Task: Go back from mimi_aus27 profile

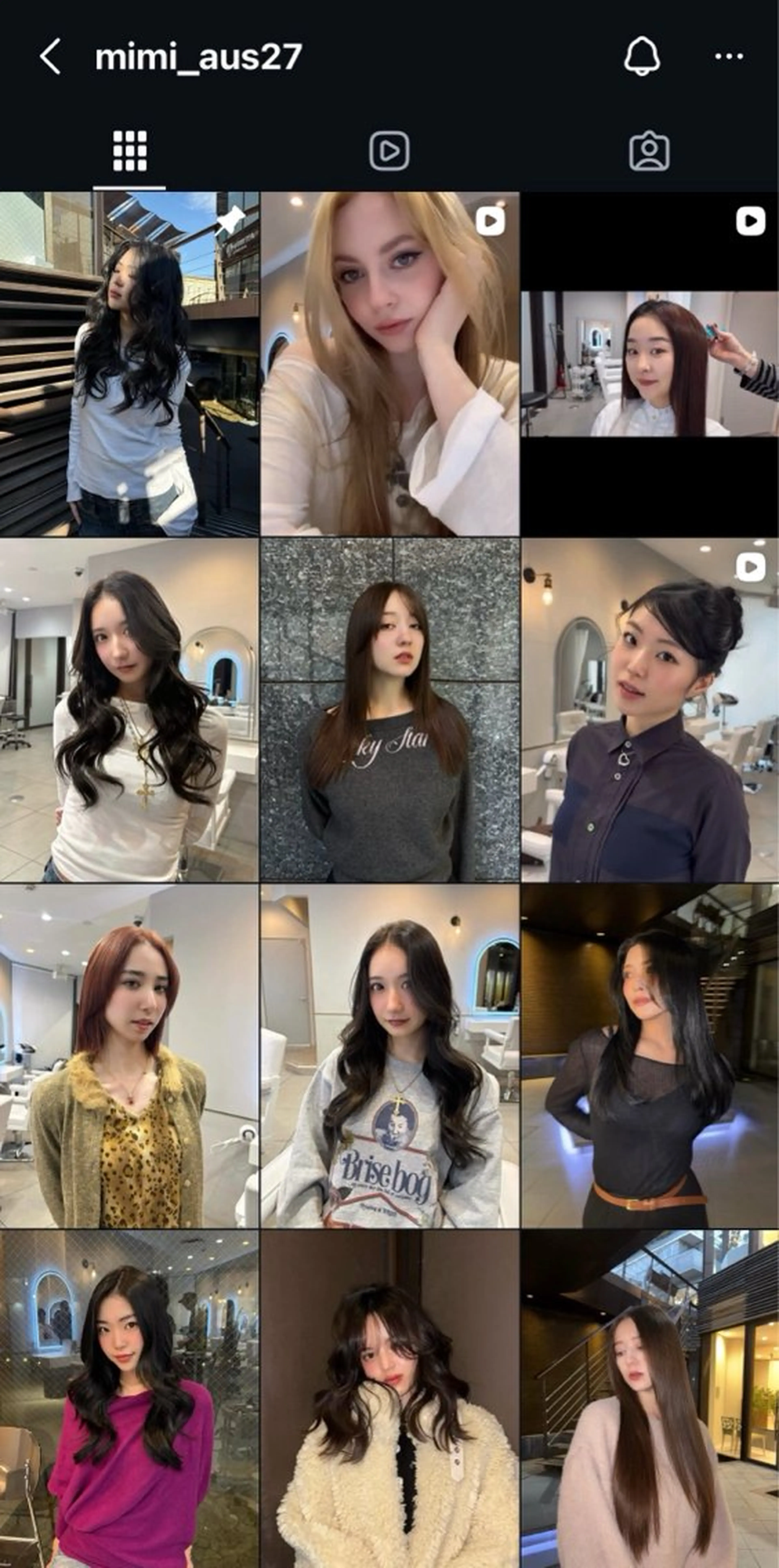Action: [x=51, y=57]
